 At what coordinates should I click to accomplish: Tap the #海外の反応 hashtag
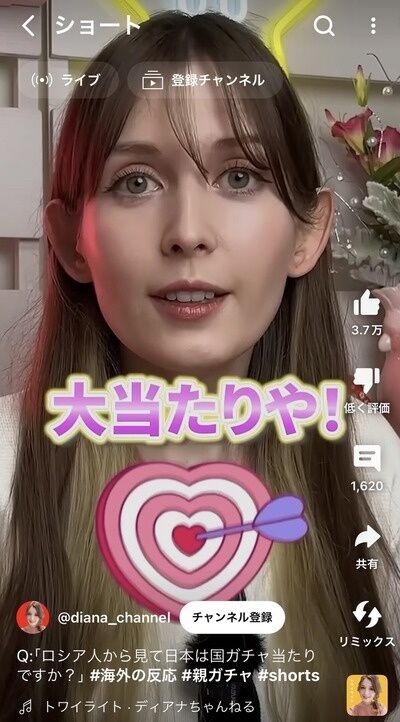coord(133,675)
